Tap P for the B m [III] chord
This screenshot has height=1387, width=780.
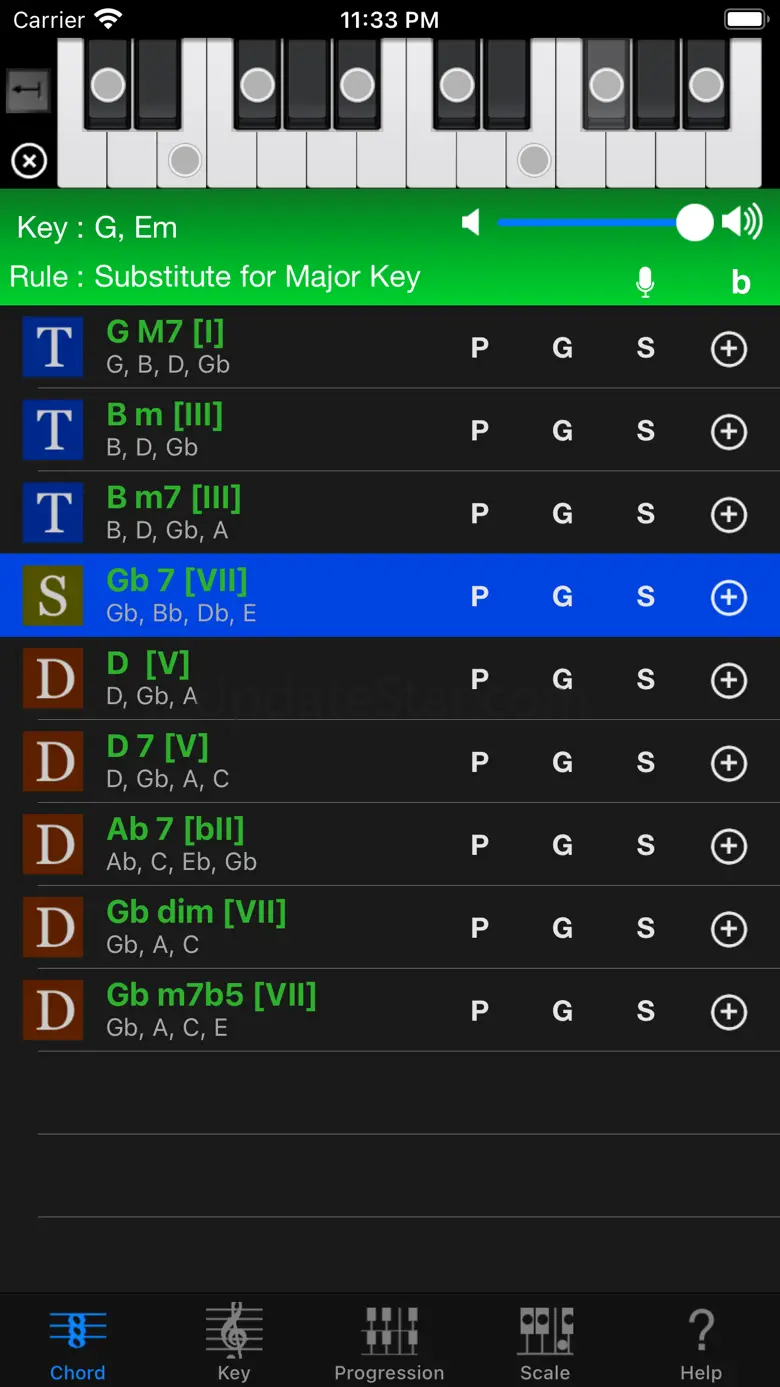click(x=480, y=430)
